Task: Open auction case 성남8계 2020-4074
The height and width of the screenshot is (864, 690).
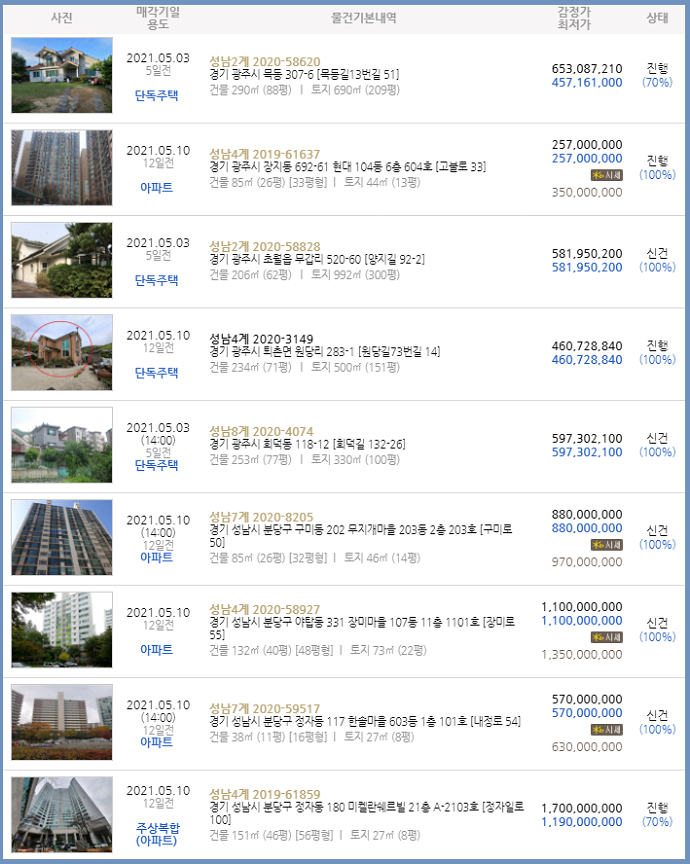Action: 261,430
